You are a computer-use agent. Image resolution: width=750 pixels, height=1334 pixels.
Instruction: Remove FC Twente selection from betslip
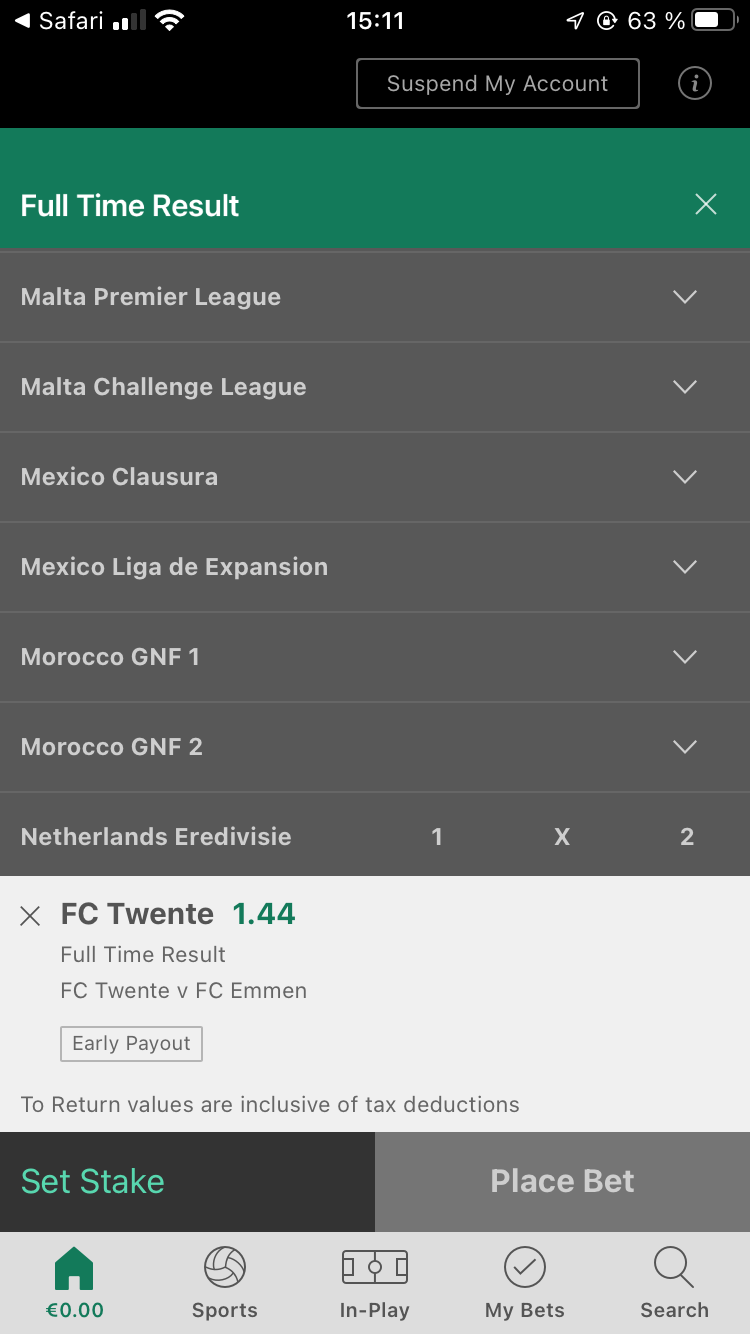tap(30, 915)
